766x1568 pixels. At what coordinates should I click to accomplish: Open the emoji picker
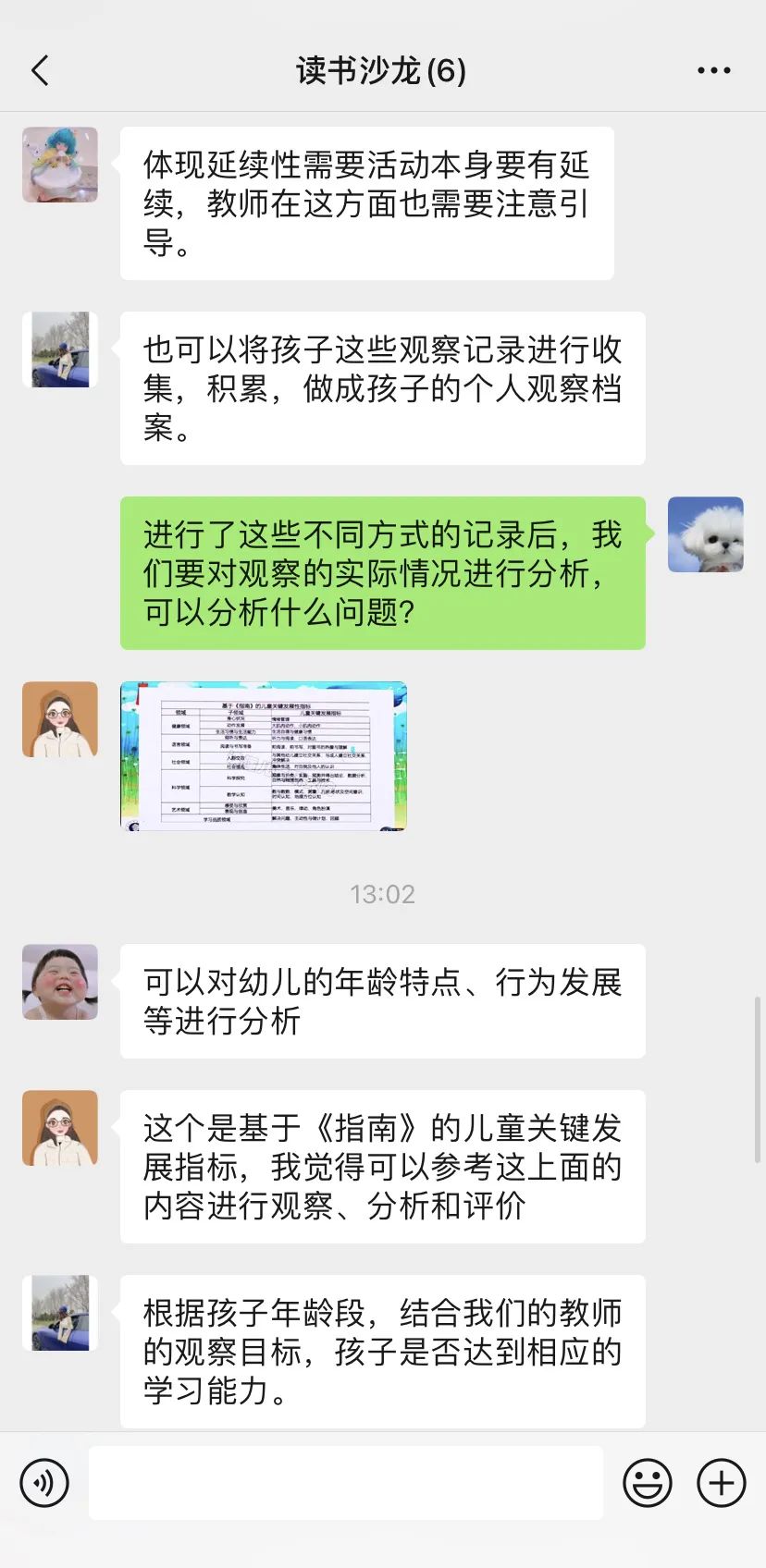click(648, 1483)
